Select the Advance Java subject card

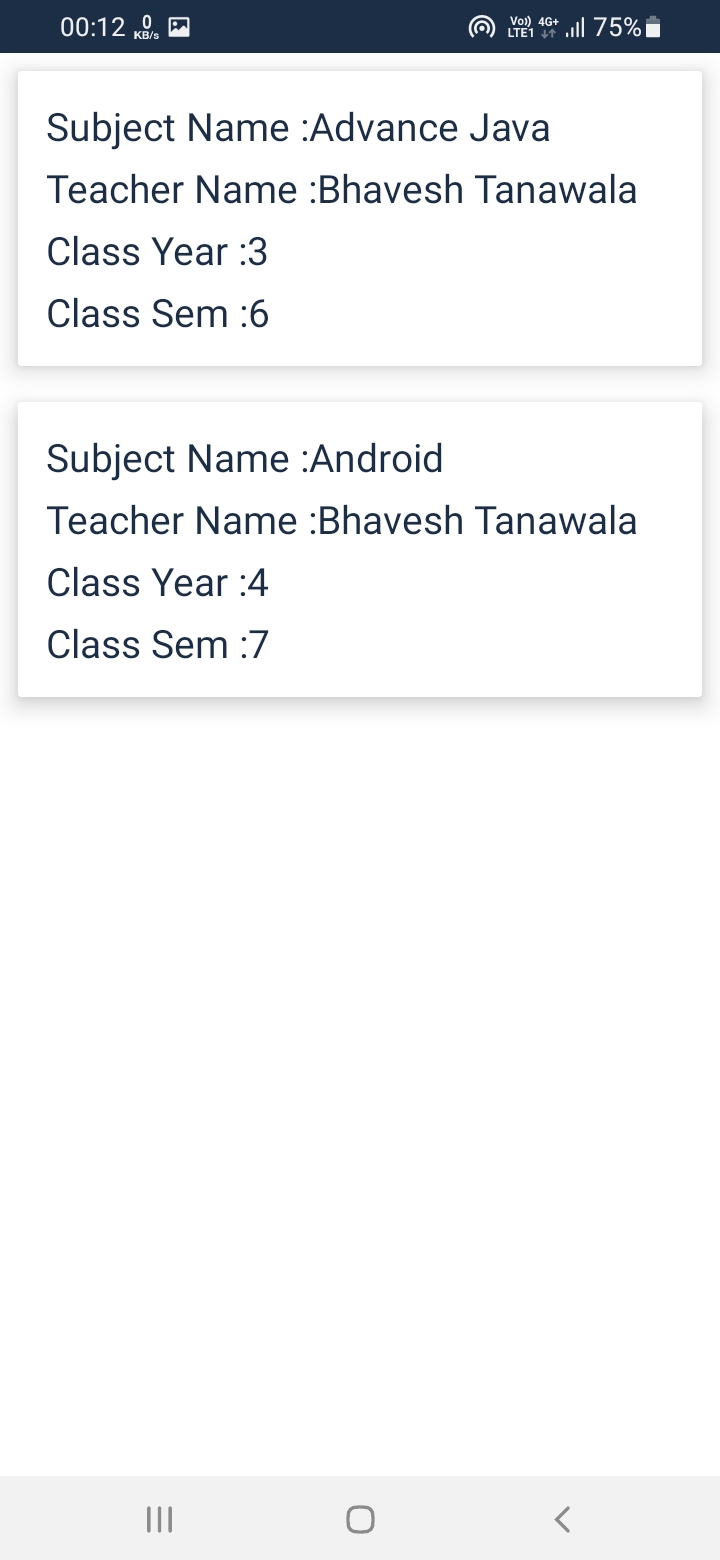(x=360, y=218)
